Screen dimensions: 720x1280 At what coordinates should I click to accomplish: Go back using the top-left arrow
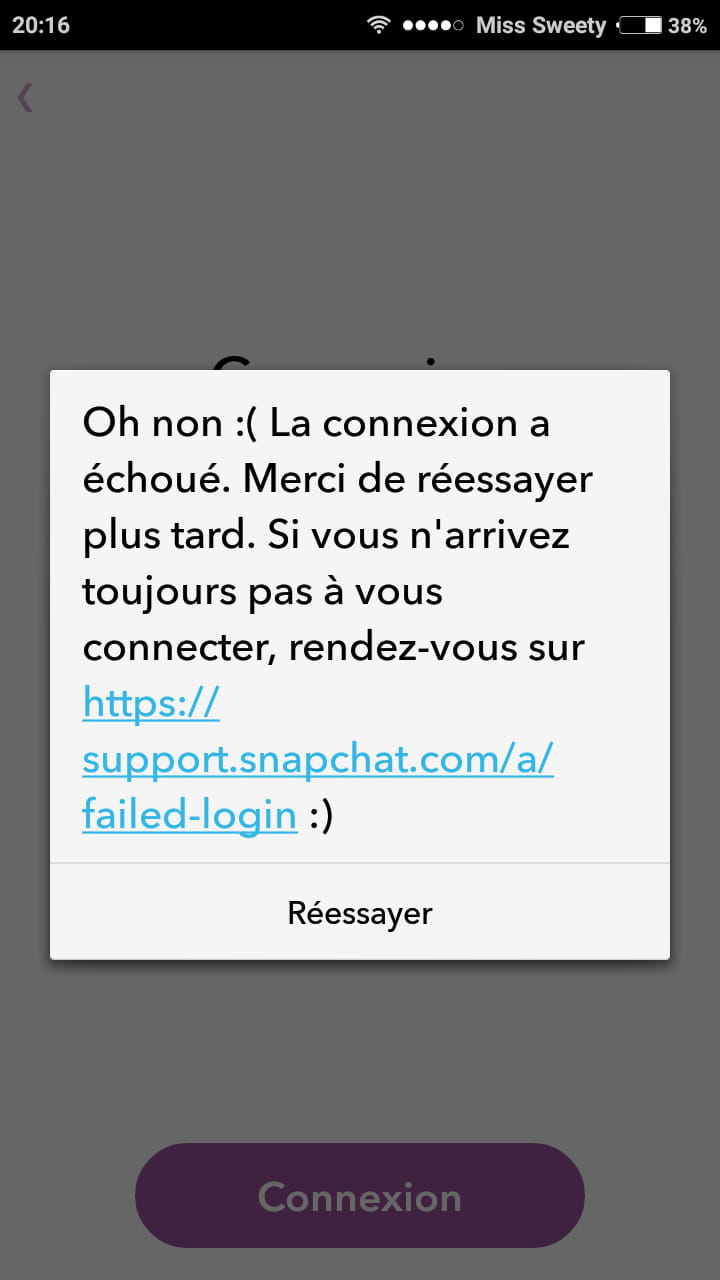coord(25,98)
